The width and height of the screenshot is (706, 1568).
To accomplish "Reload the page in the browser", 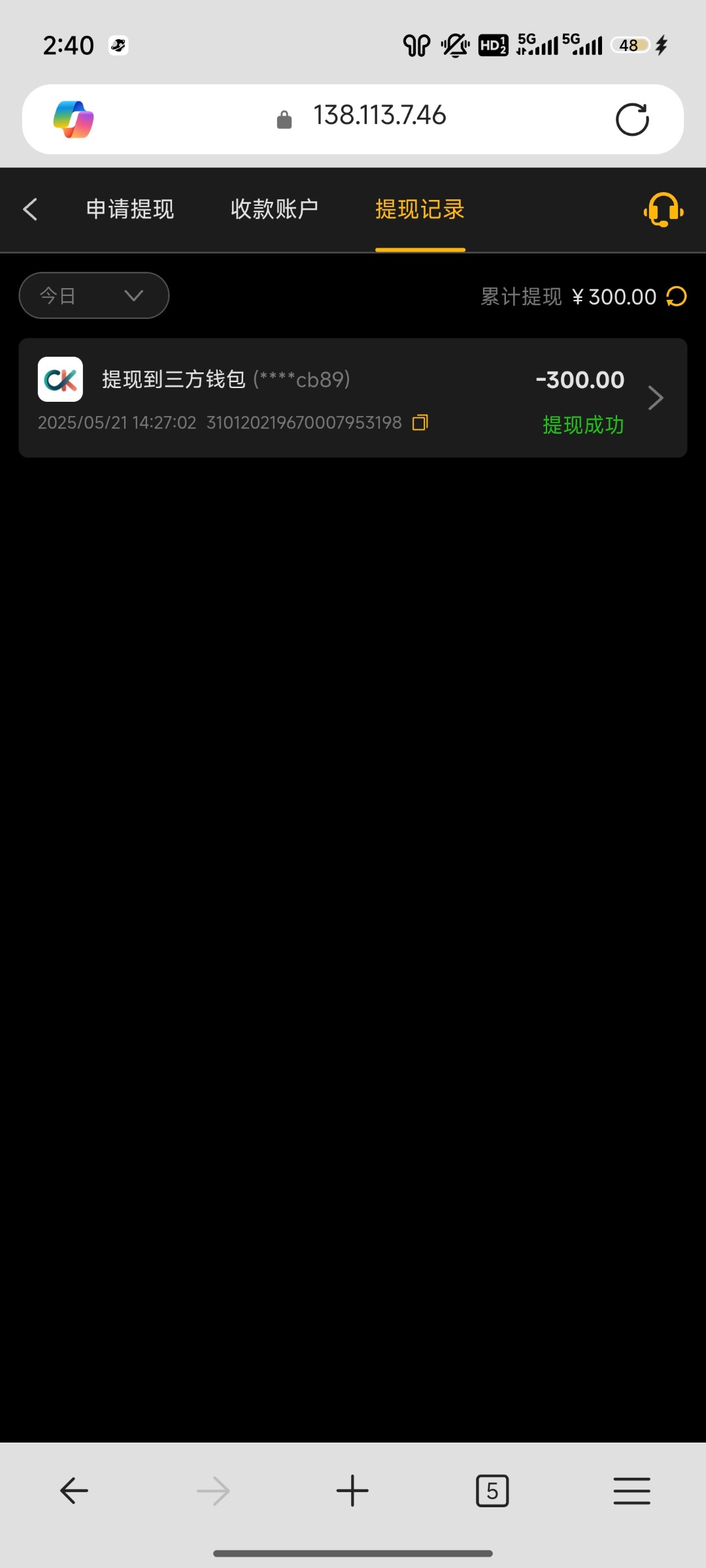I will click(x=632, y=120).
